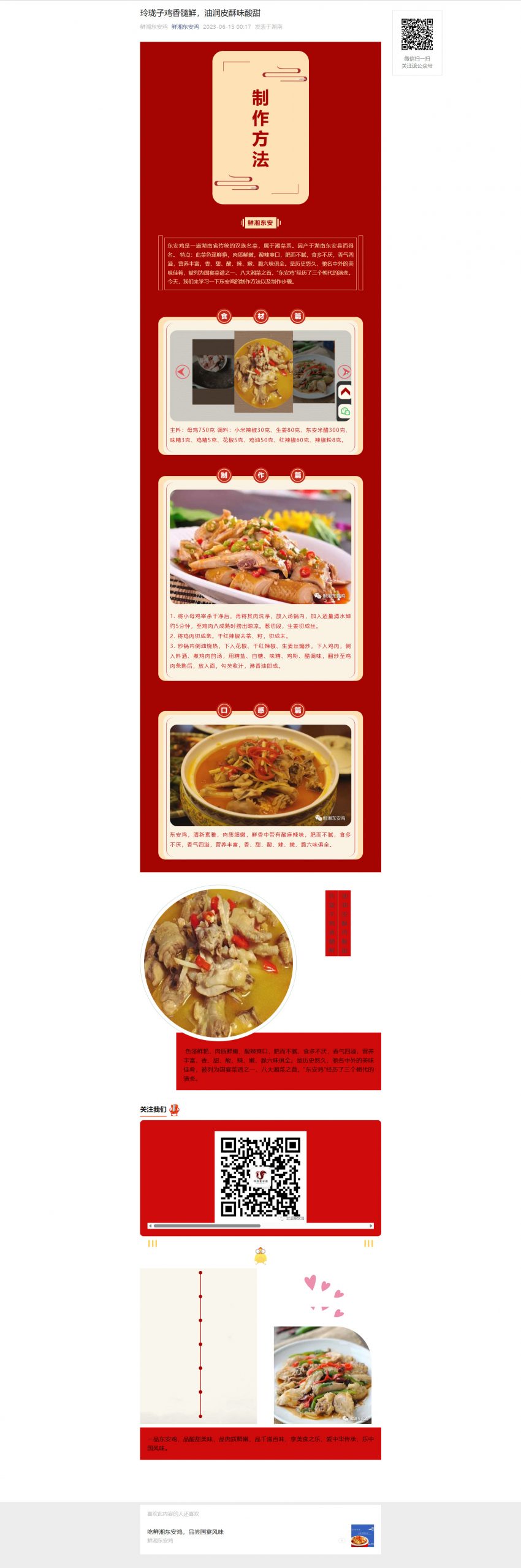521x1568 pixels.
Task: Tap the green WeChat floating icon
Action: coord(345,412)
